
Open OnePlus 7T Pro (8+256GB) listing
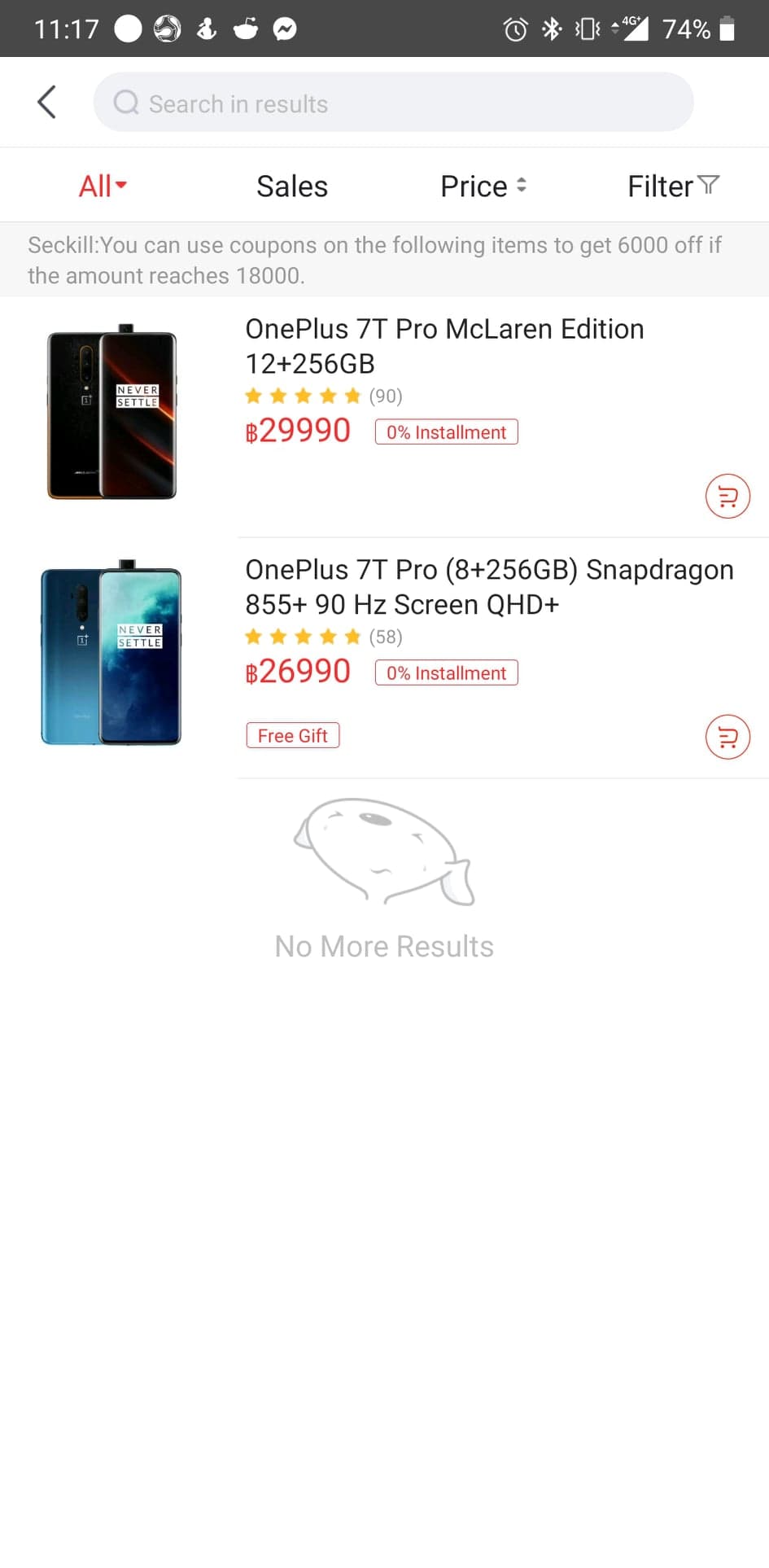(x=488, y=587)
